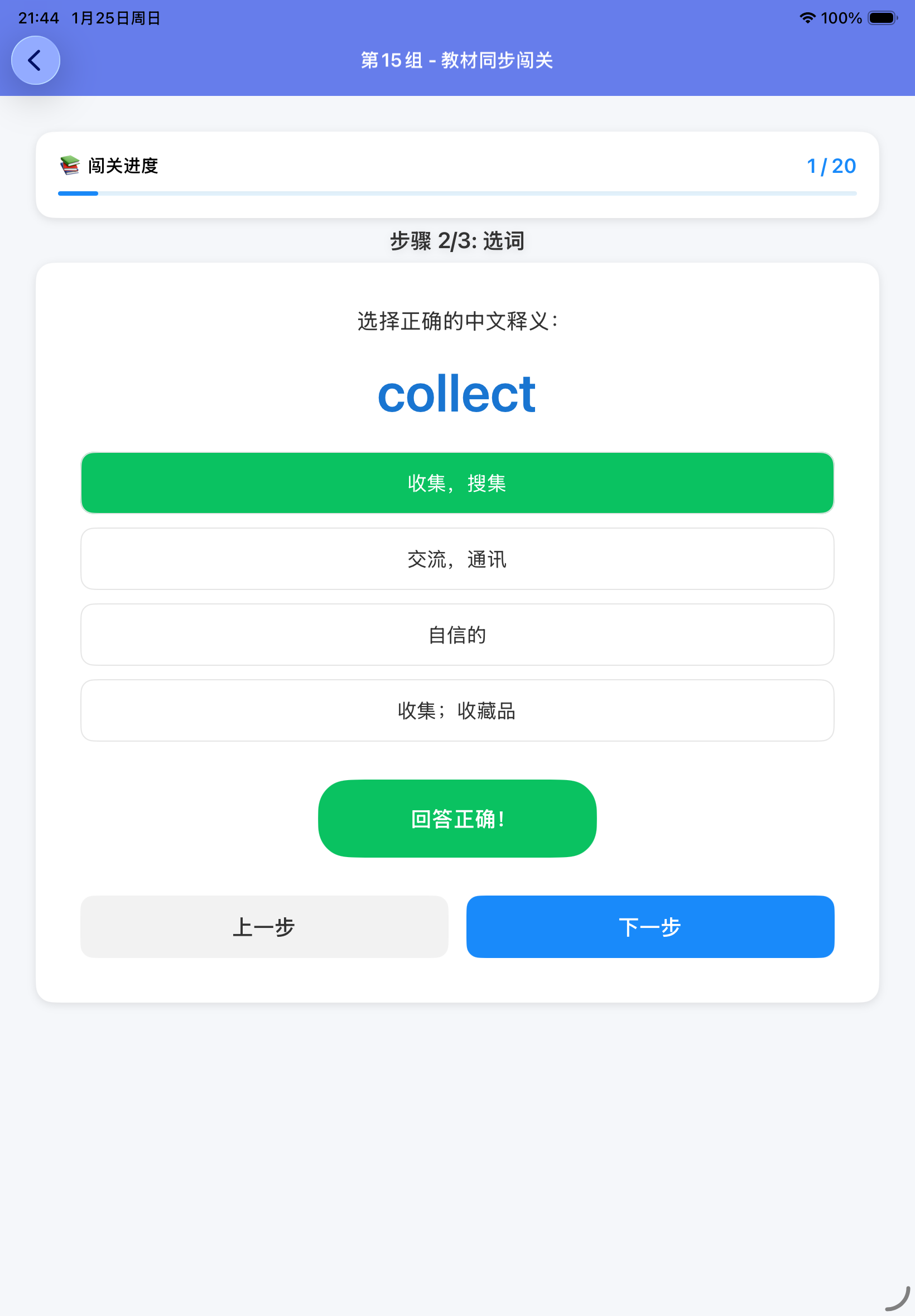This screenshot has height=1316, width=915.
Task: Click the title 第15组 - 教材同步闯关
Action: pyautogui.click(x=457, y=60)
